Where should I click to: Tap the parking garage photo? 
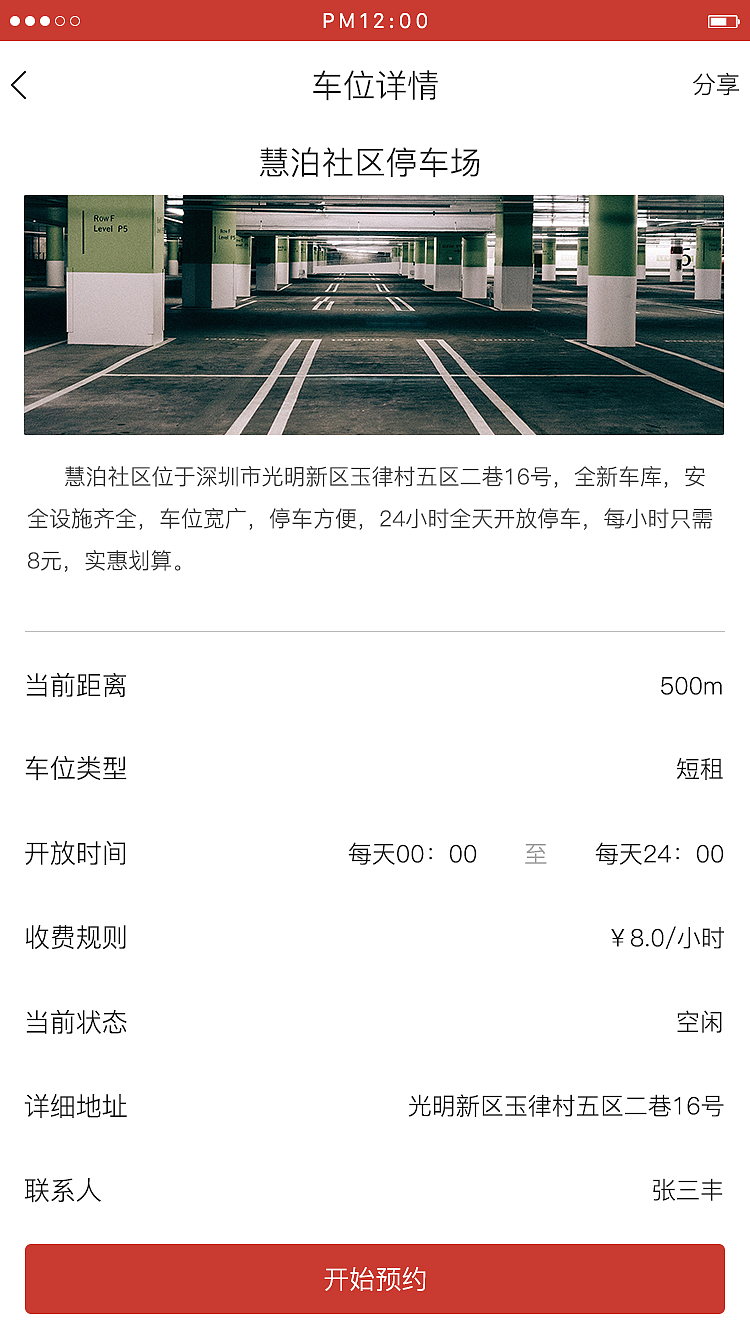click(375, 316)
